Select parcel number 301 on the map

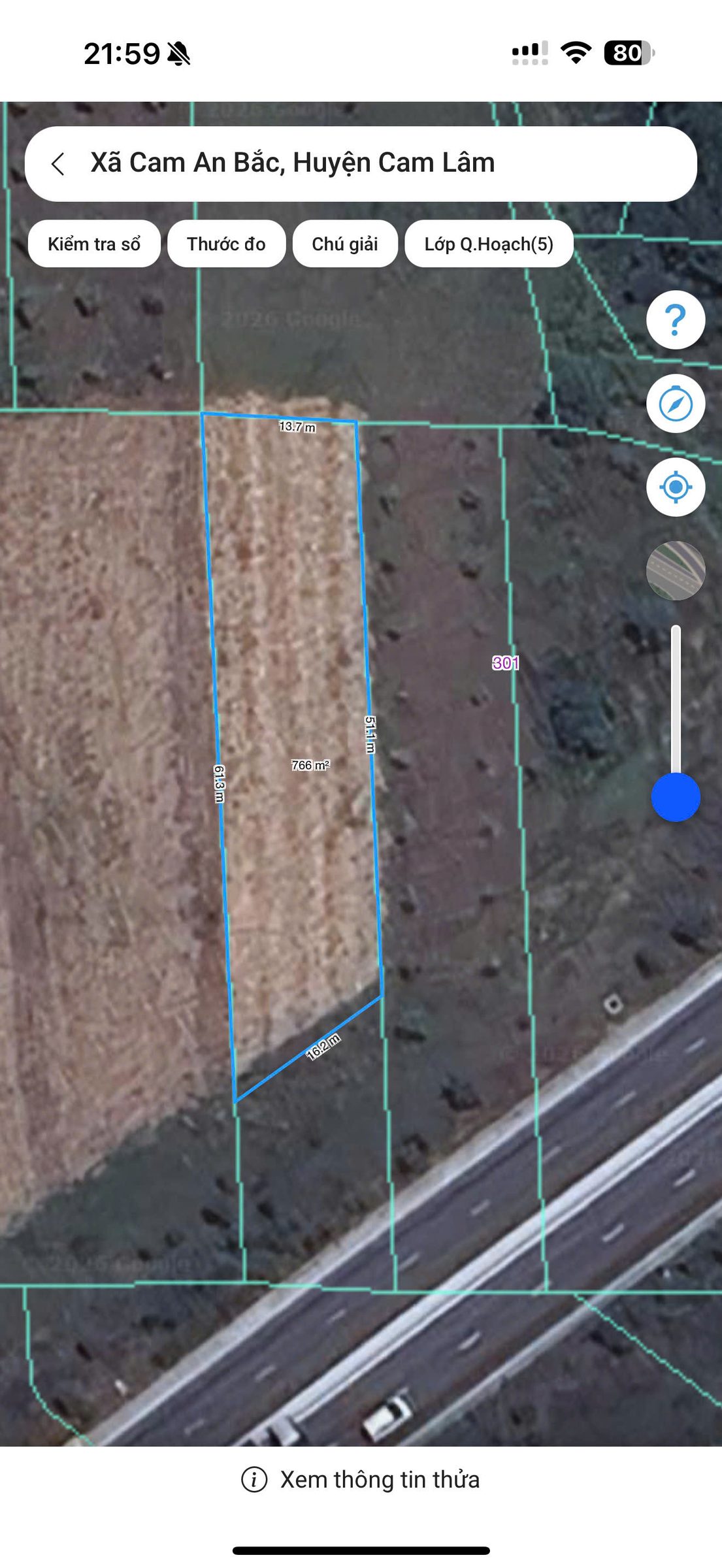click(505, 663)
